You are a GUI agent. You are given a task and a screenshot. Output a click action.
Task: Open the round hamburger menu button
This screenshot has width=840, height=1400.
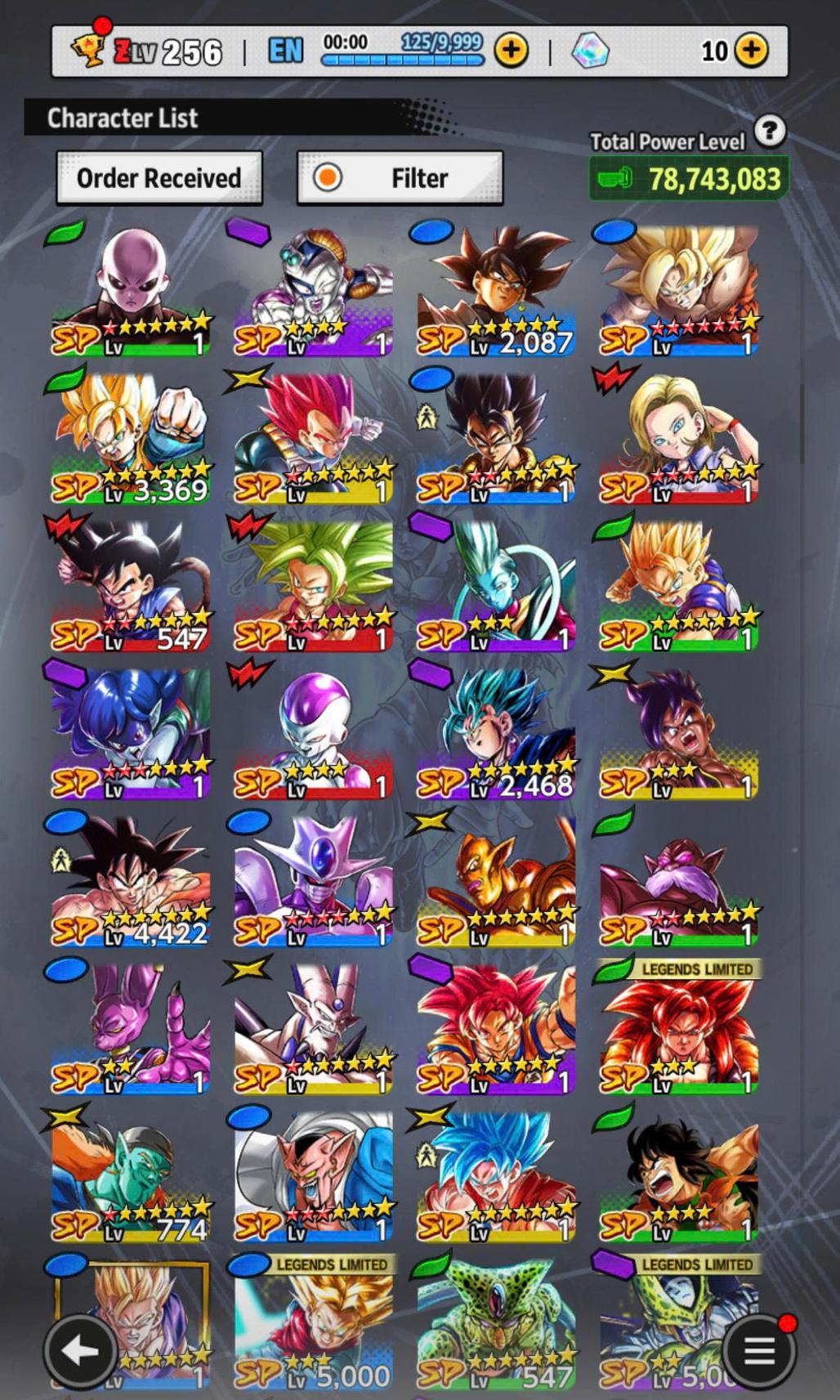pyautogui.click(x=758, y=1350)
